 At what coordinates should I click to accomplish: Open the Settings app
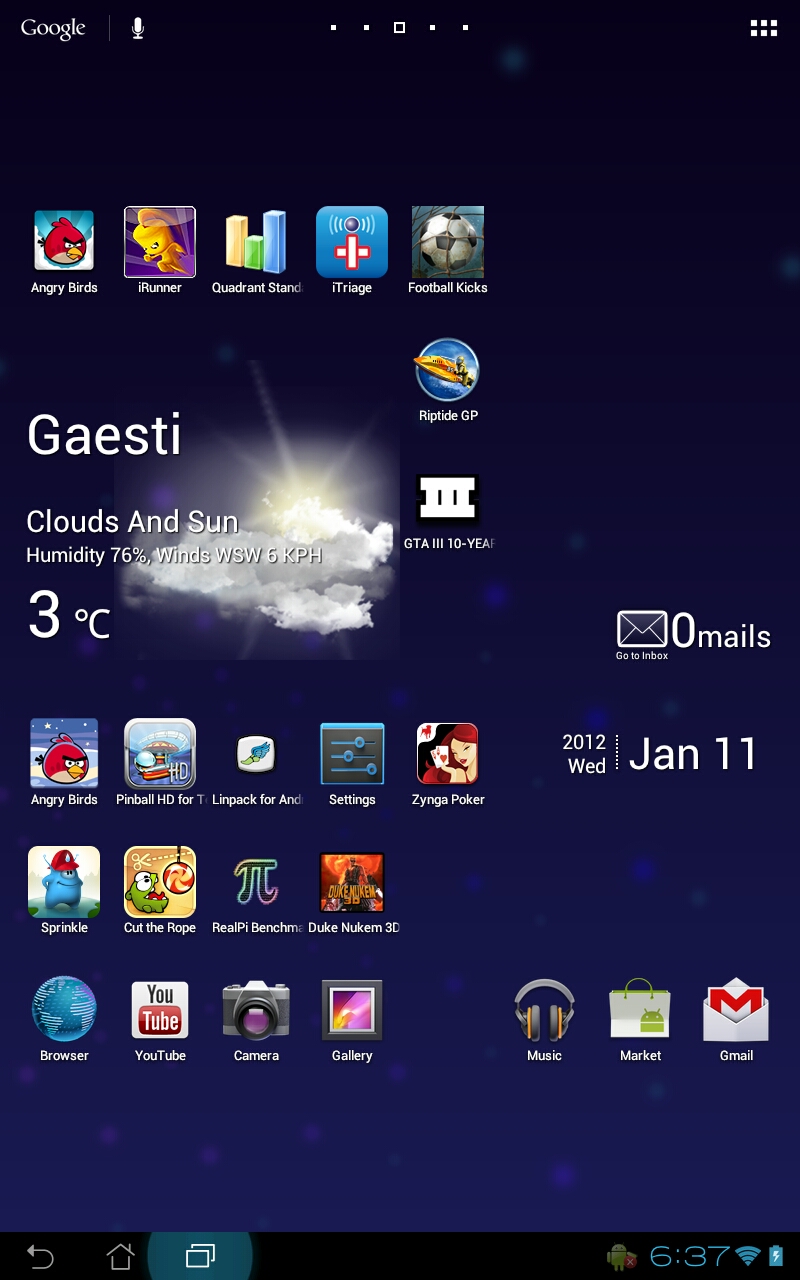(352, 755)
